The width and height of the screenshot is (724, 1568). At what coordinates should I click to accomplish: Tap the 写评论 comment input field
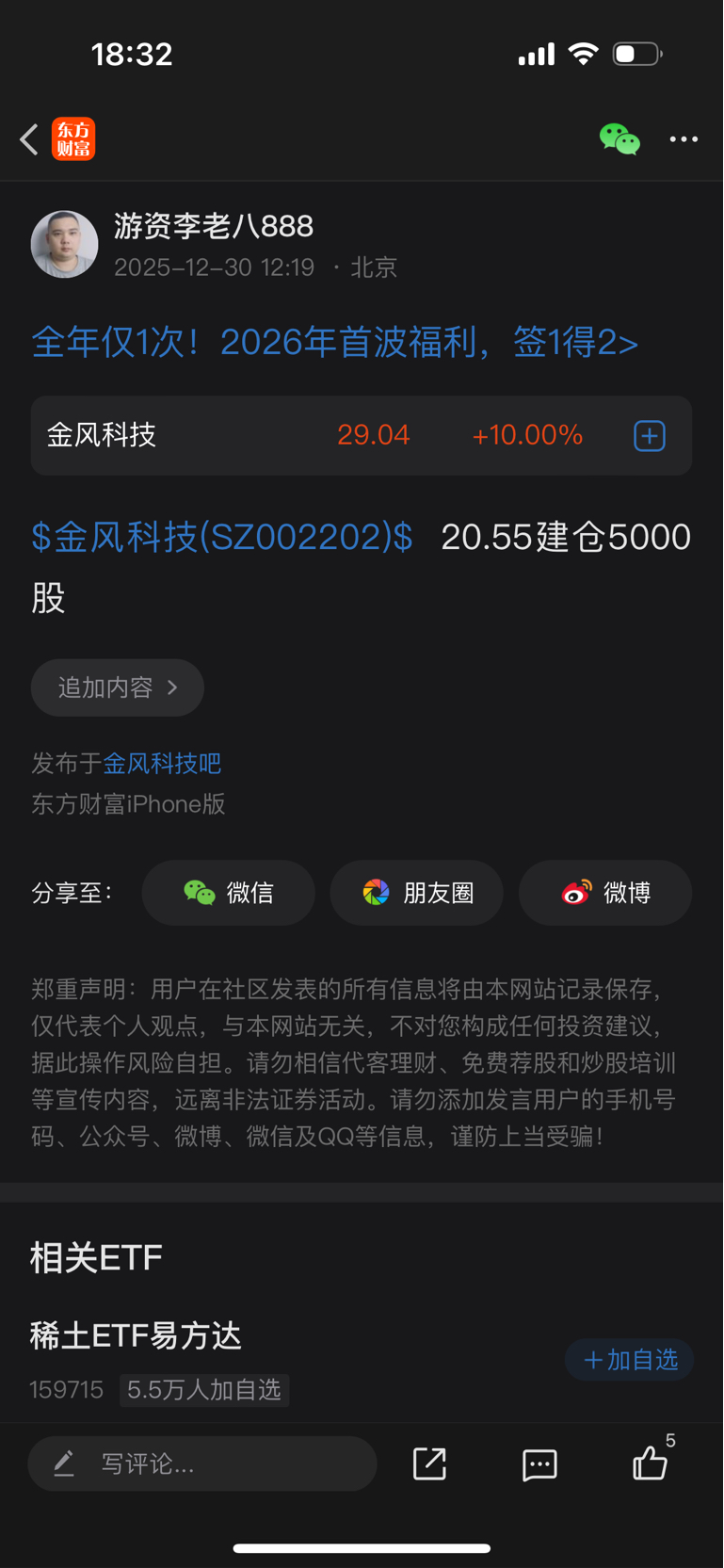click(x=201, y=1463)
